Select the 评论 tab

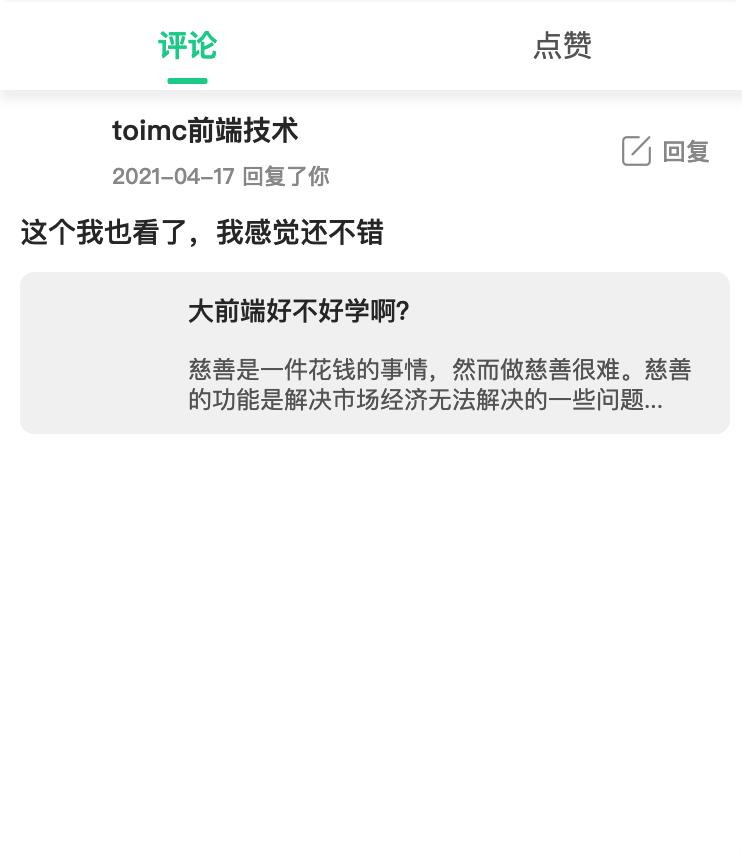click(x=187, y=46)
